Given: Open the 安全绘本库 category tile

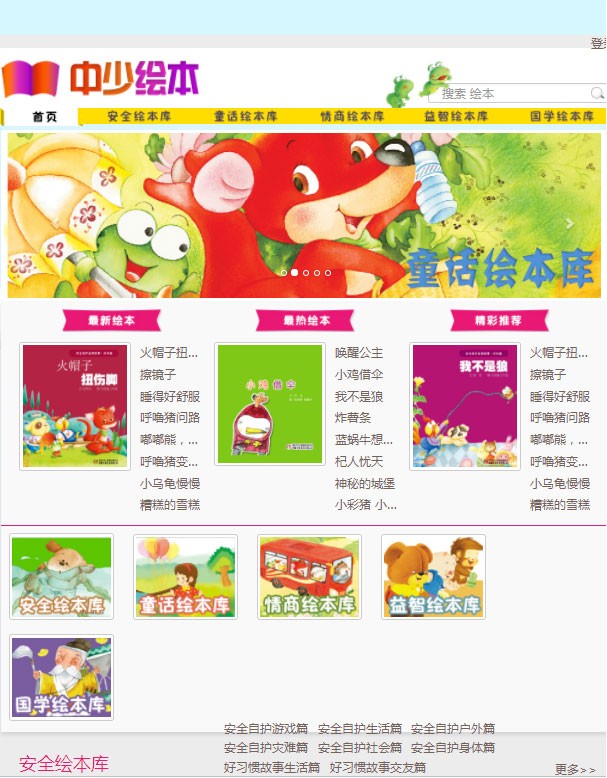Looking at the screenshot, I should click(62, 577).
